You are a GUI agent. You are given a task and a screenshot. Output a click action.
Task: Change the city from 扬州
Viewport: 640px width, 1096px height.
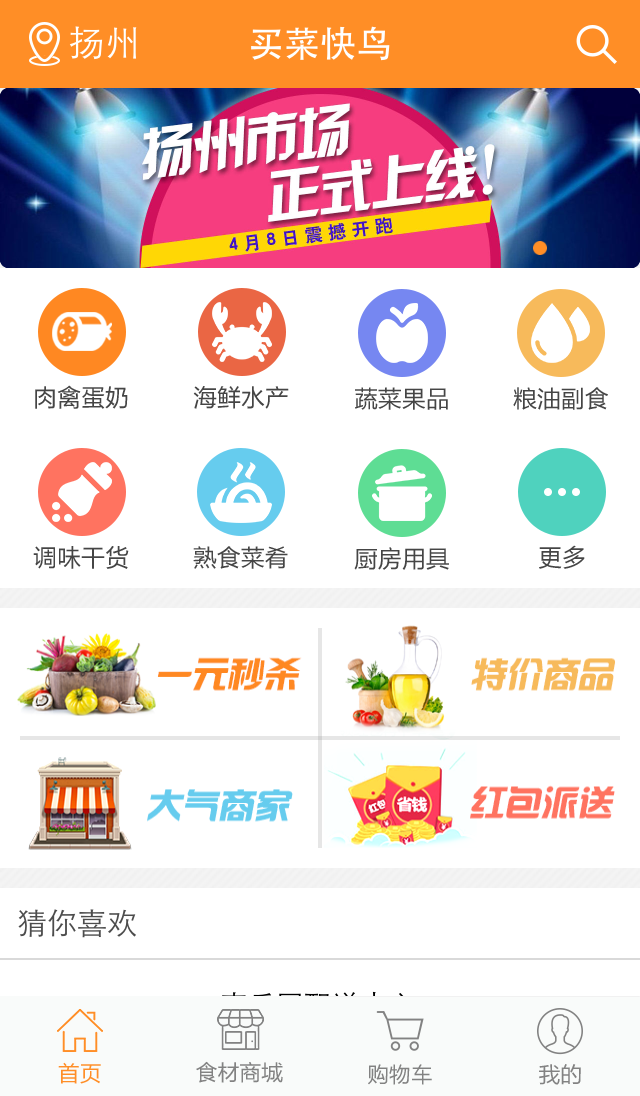84,45
